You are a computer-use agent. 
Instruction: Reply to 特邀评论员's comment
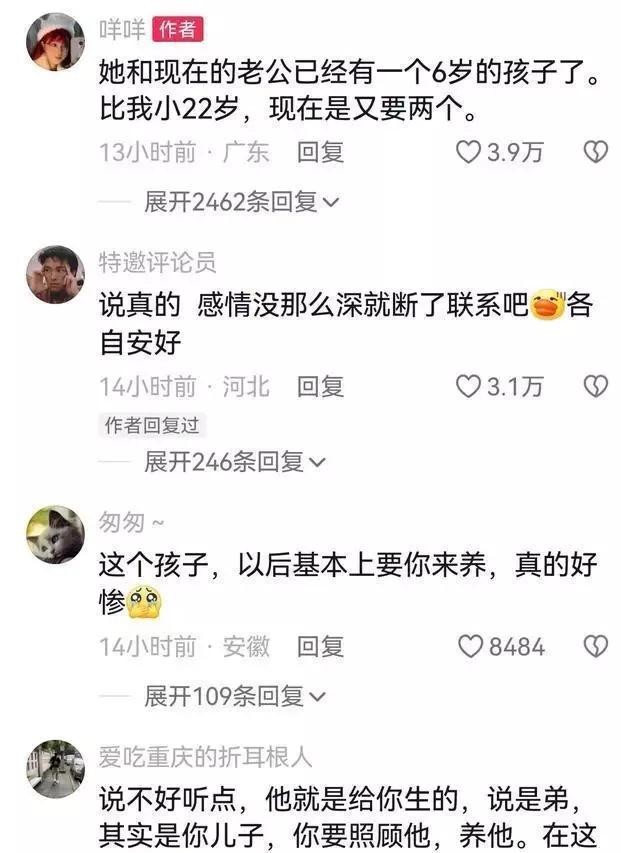pos(321,386)
